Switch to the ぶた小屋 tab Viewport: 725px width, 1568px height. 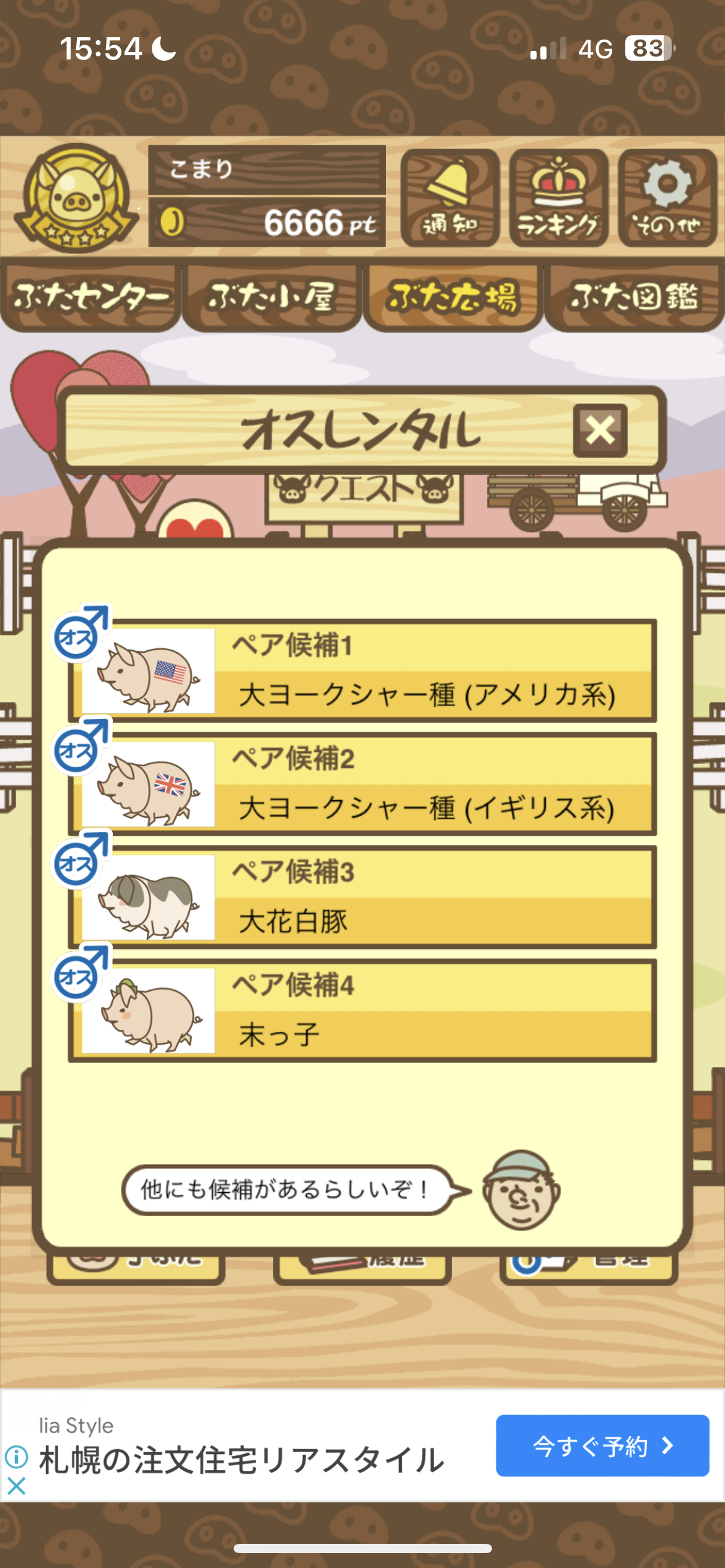(271, 298)
